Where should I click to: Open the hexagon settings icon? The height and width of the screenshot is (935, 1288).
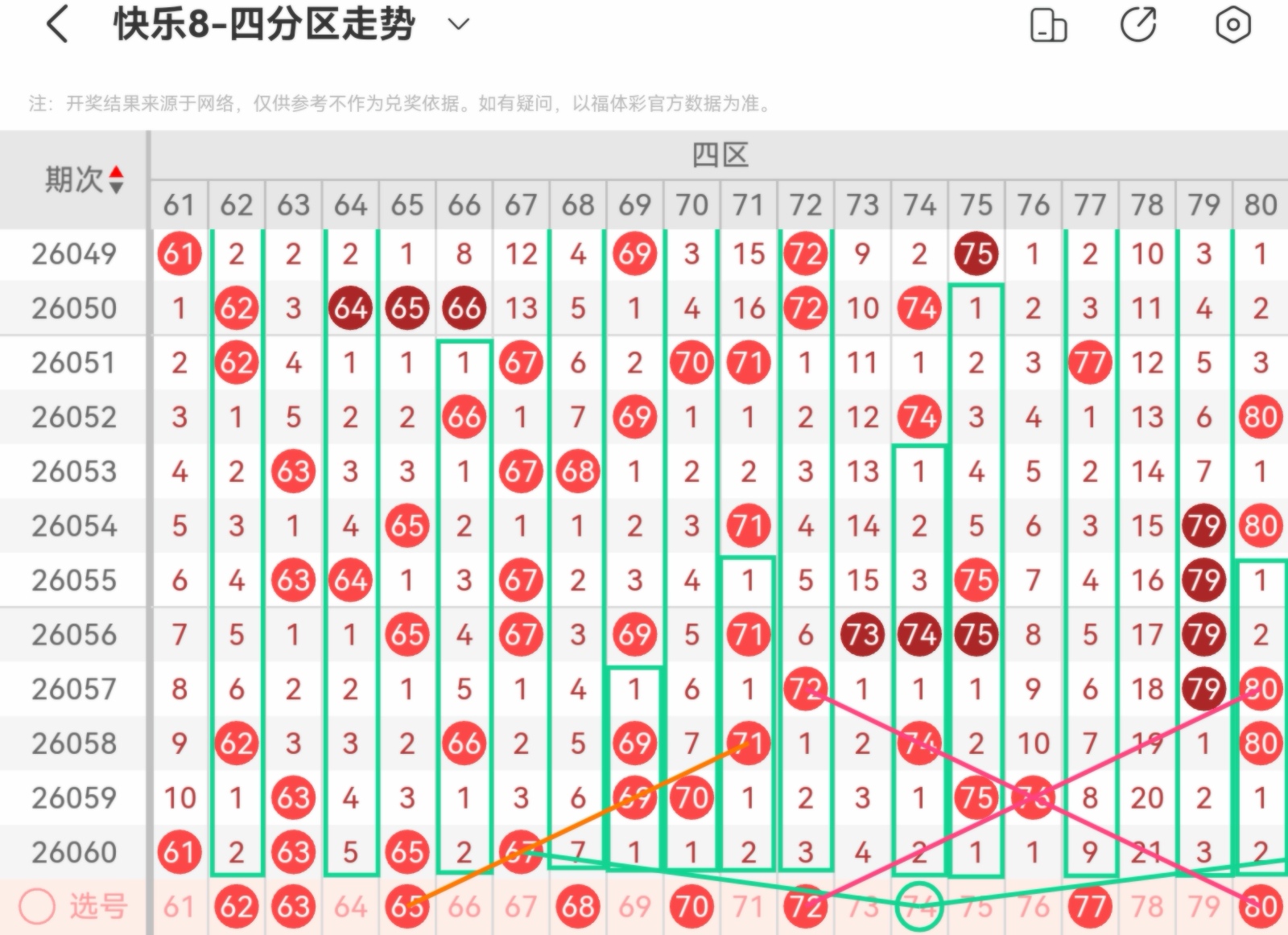1232,25
